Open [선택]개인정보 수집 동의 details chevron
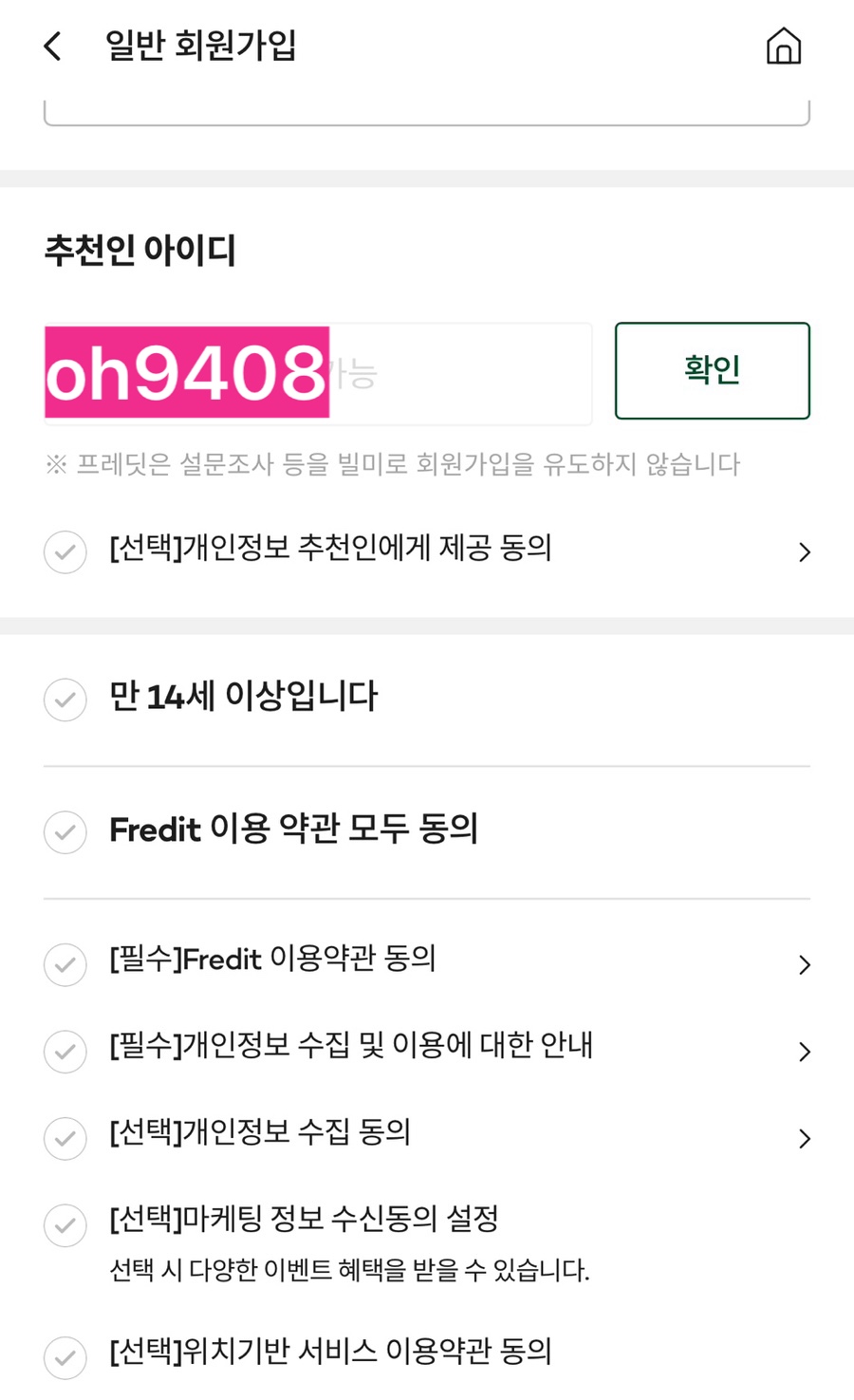Screen dimensions: 854x1400 [x=805, y=1138]
